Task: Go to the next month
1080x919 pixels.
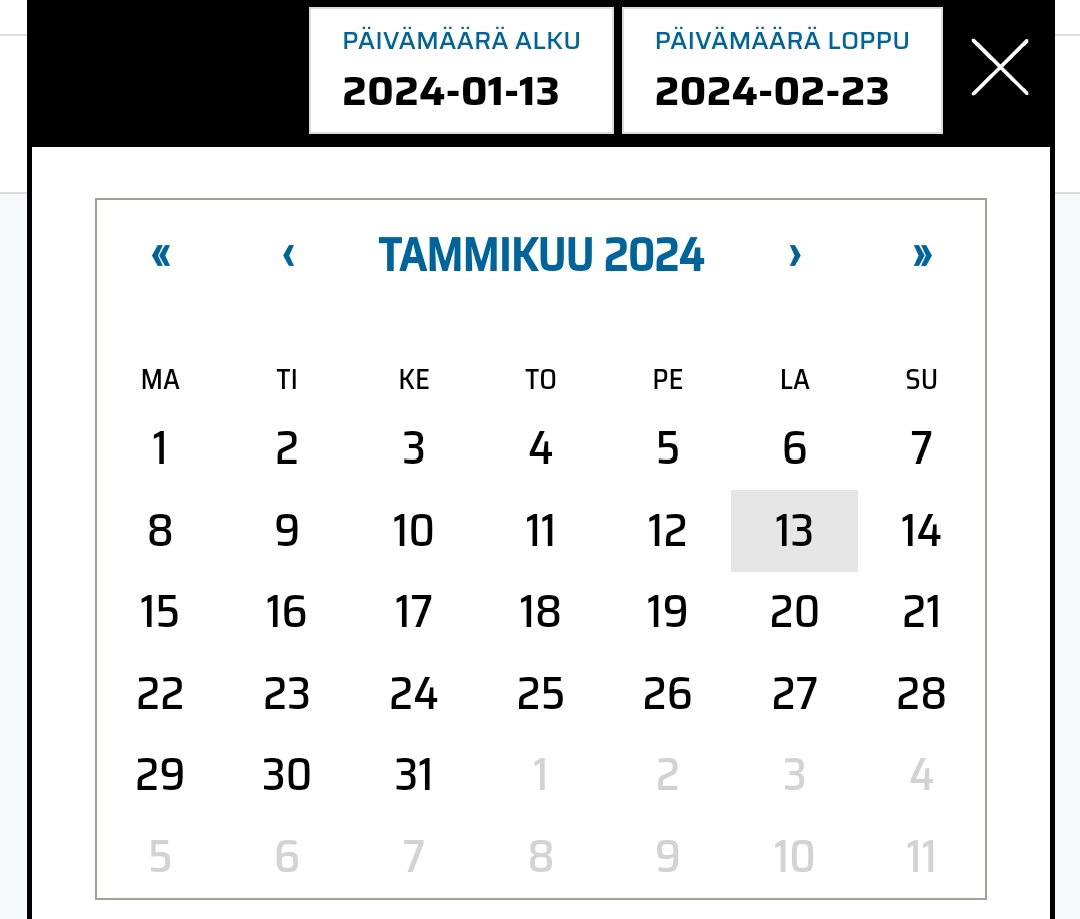Action: tap(795, 256)
